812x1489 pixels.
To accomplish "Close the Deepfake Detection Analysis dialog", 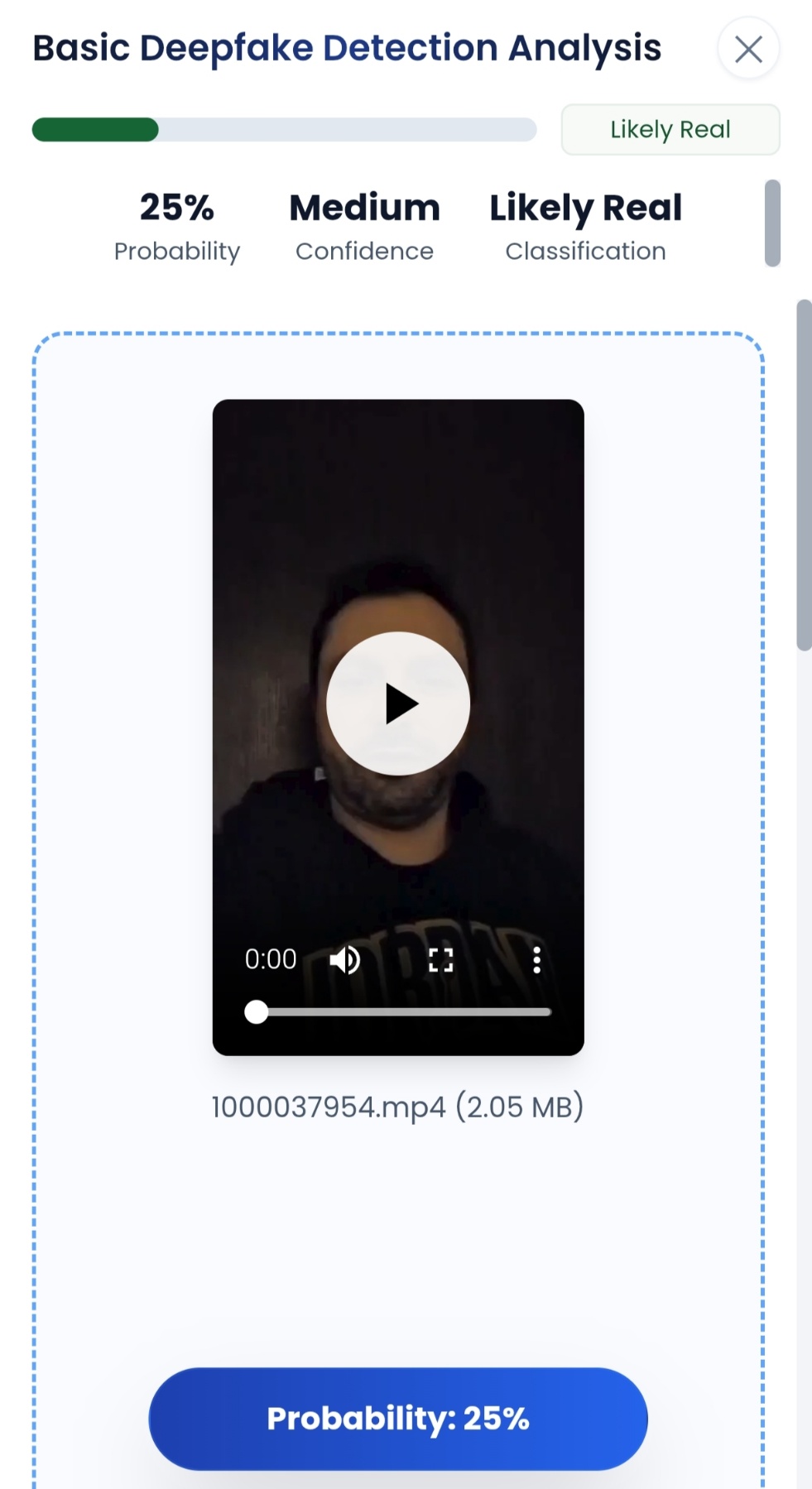I will pyautogui.click(x=748, y=50).
